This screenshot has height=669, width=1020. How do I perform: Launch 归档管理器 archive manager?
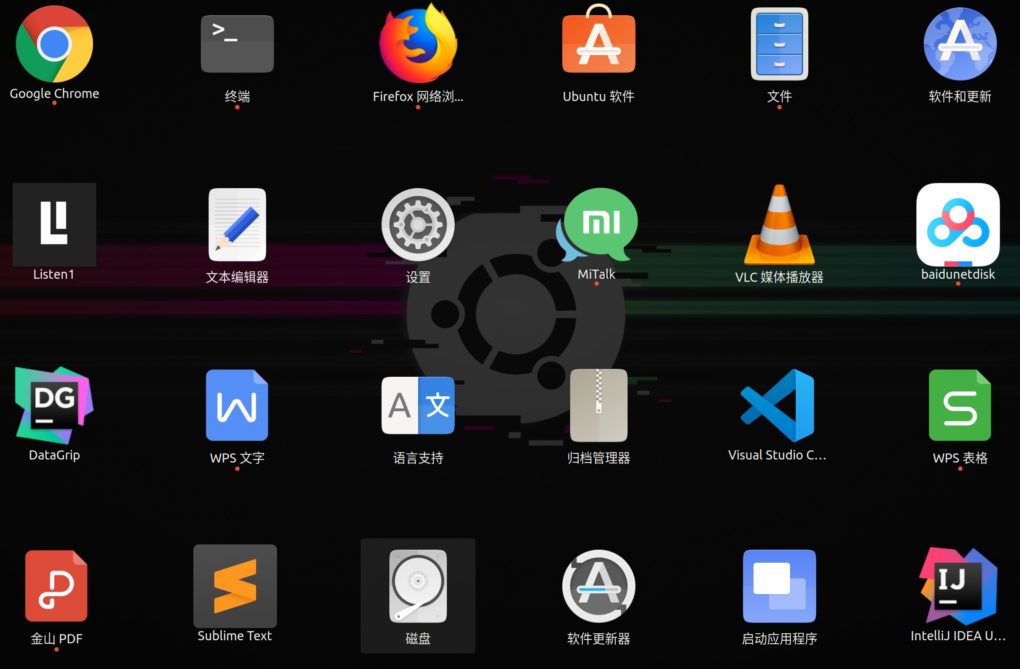[x=598, y=406]
